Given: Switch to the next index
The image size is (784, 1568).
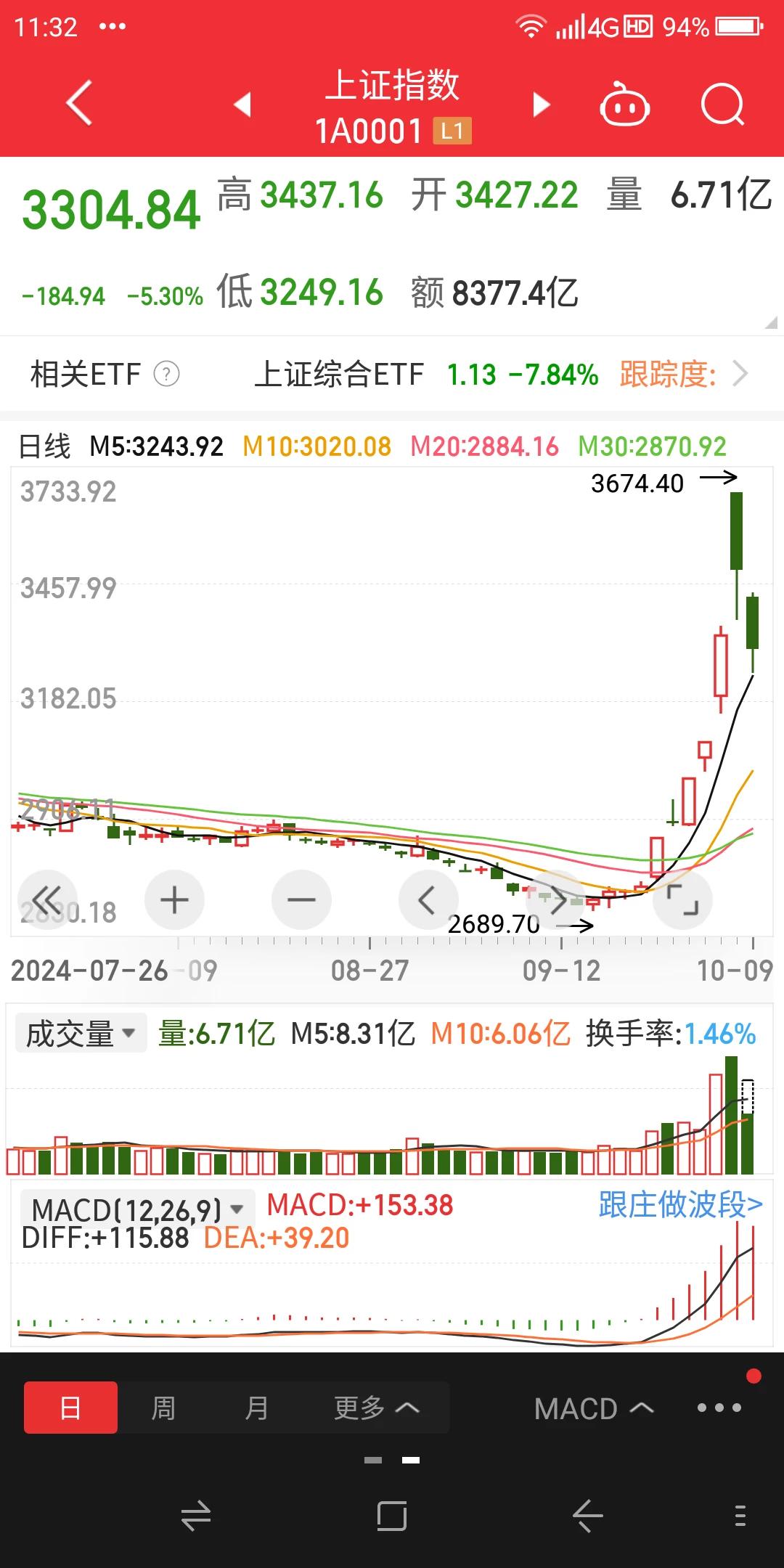Looking at the screenshot, I should click(x=541, y=105).
